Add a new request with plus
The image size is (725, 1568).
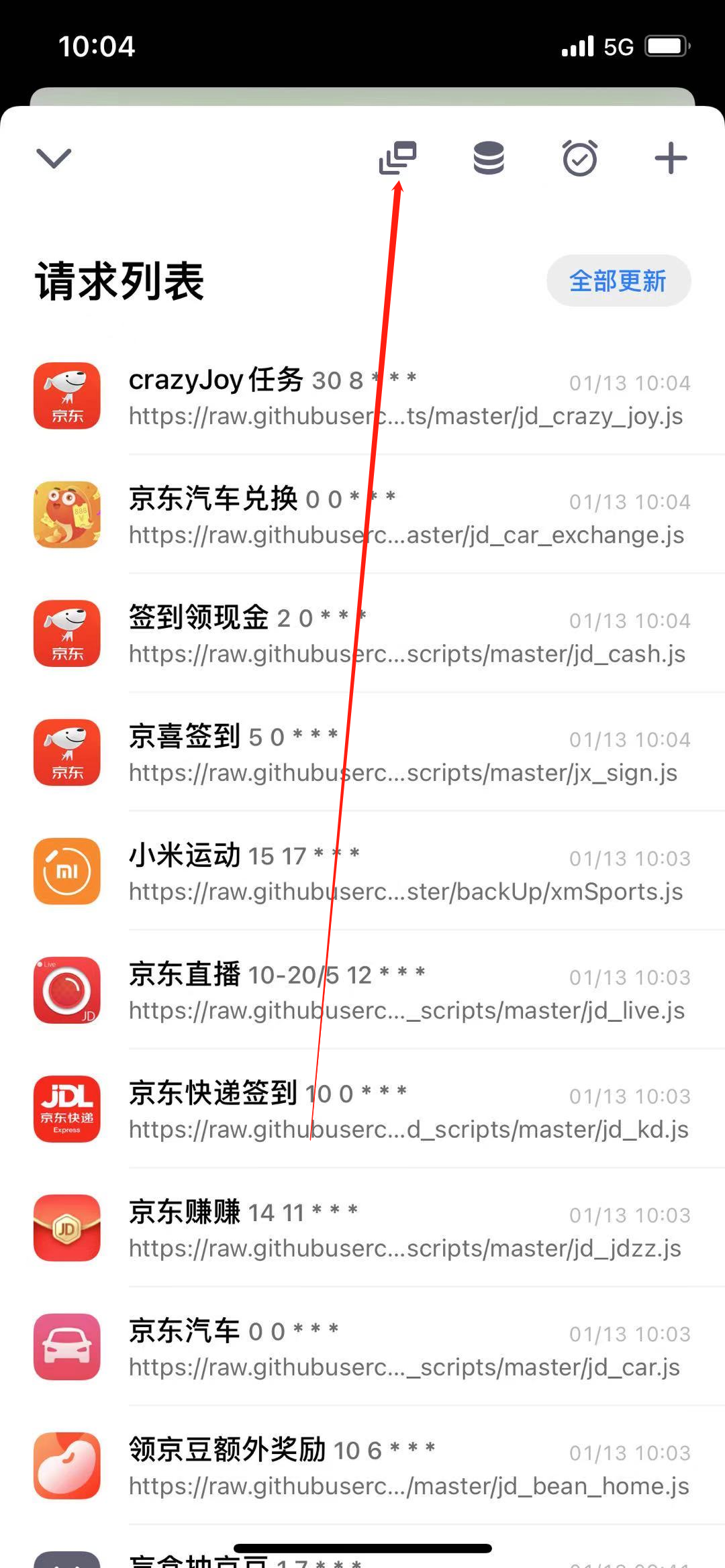[x=671, y=158]
